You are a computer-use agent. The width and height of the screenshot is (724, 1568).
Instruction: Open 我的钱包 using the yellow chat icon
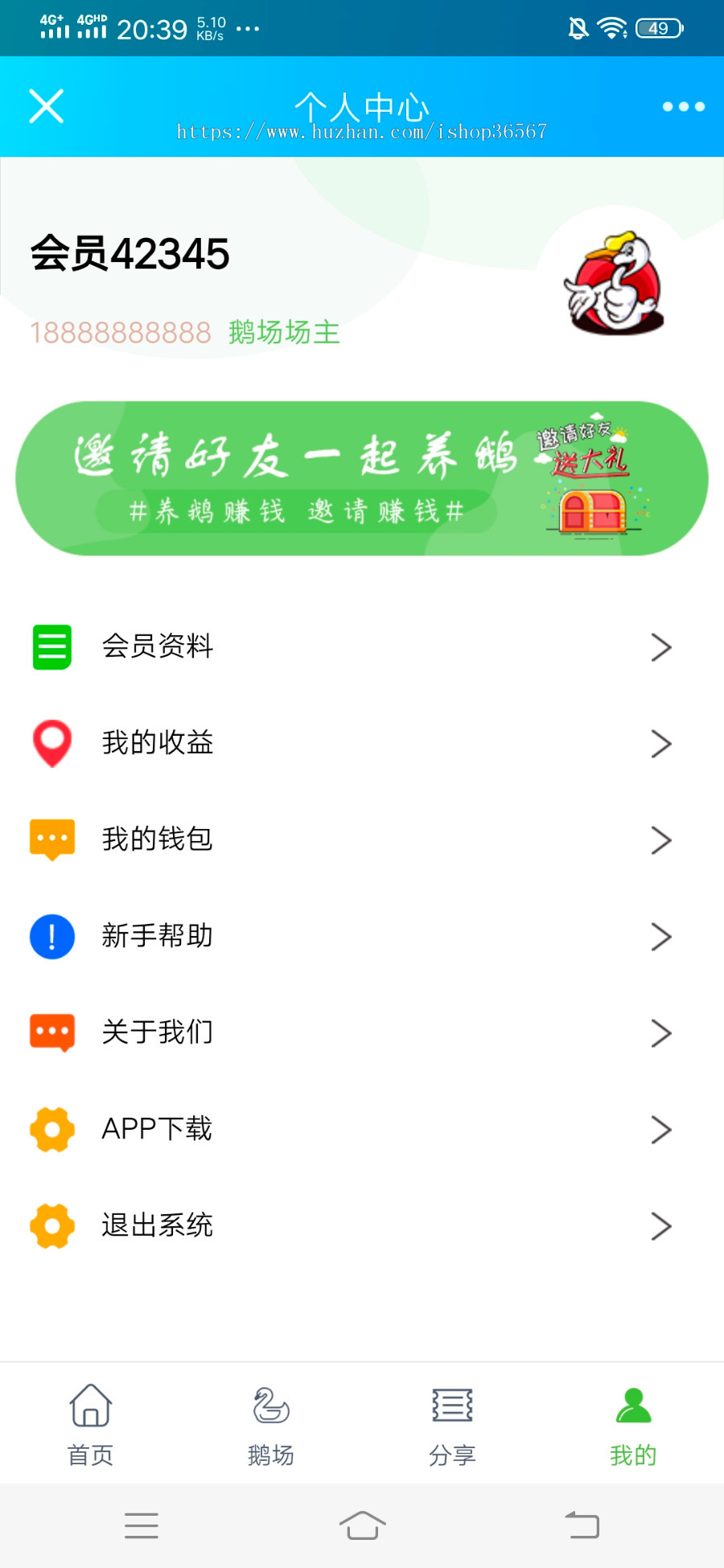point(51,839)
